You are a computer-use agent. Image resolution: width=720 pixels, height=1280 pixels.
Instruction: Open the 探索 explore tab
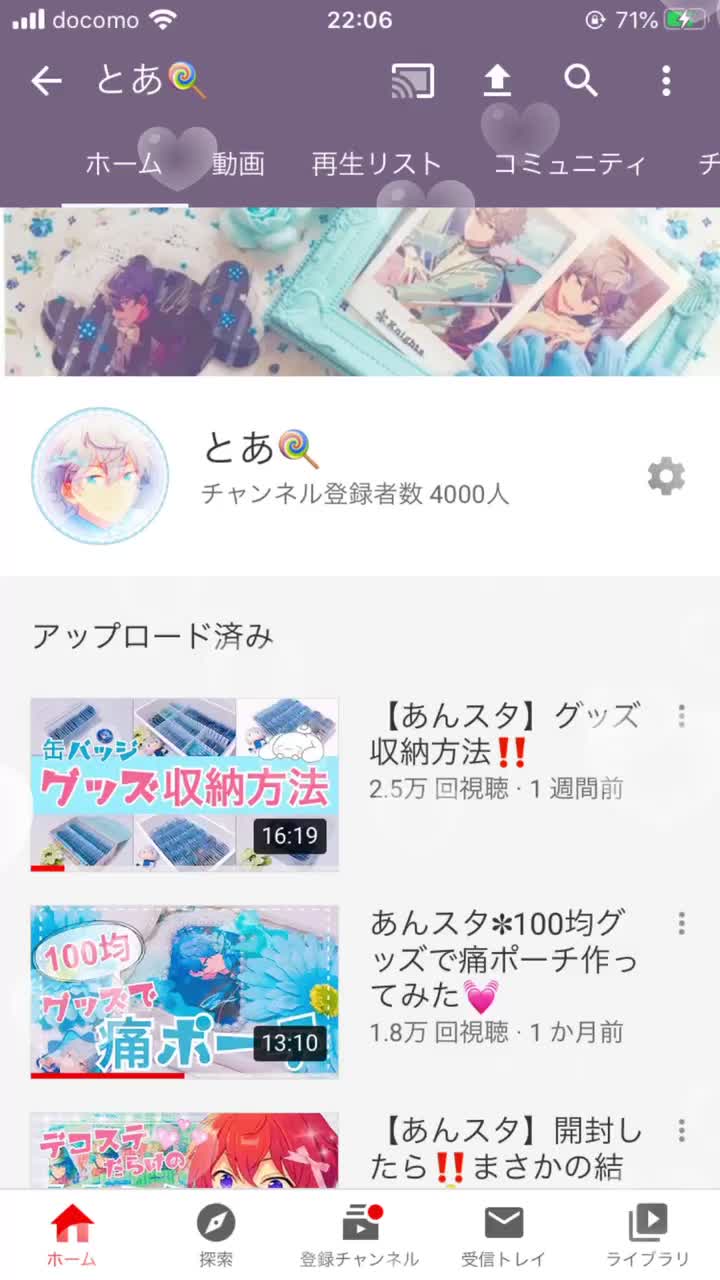(x=216, y=1236)
